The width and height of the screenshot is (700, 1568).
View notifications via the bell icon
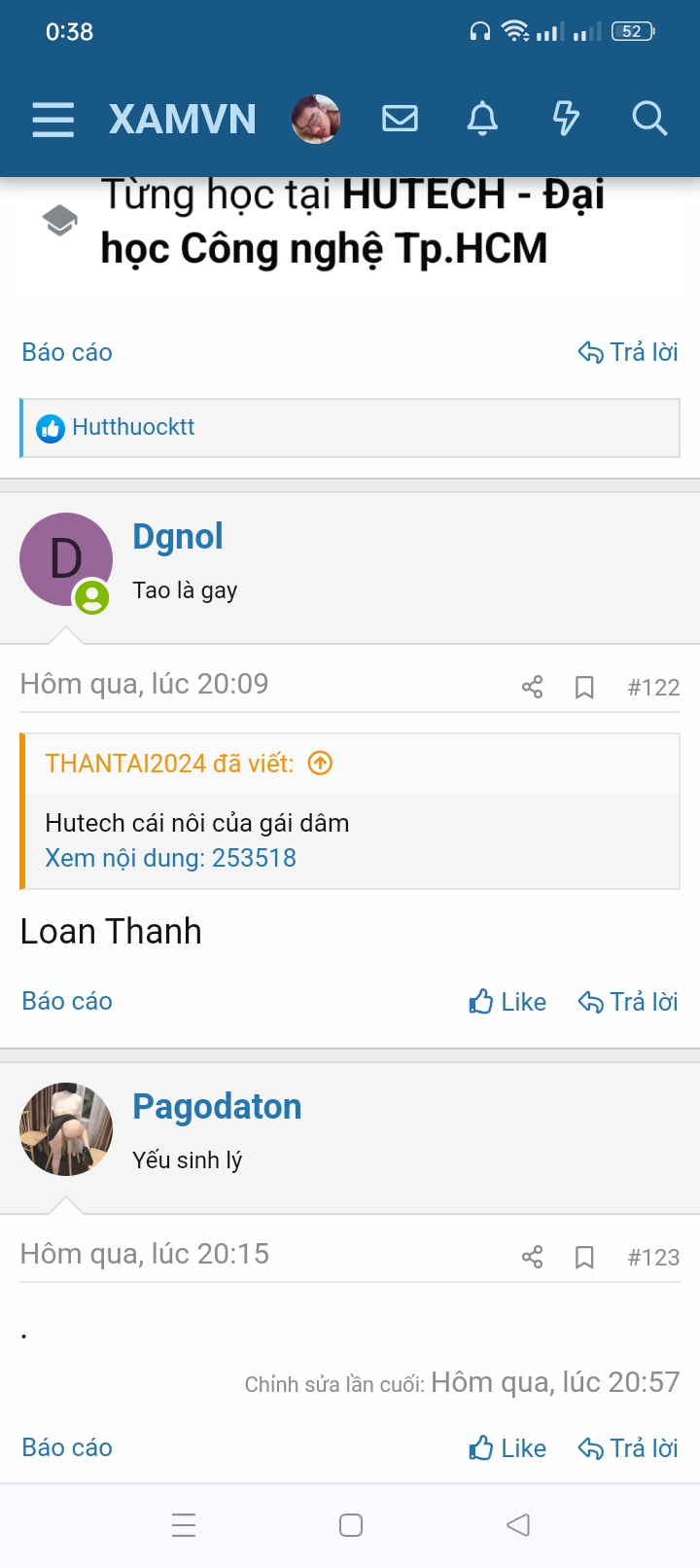(x=482, y=119)
